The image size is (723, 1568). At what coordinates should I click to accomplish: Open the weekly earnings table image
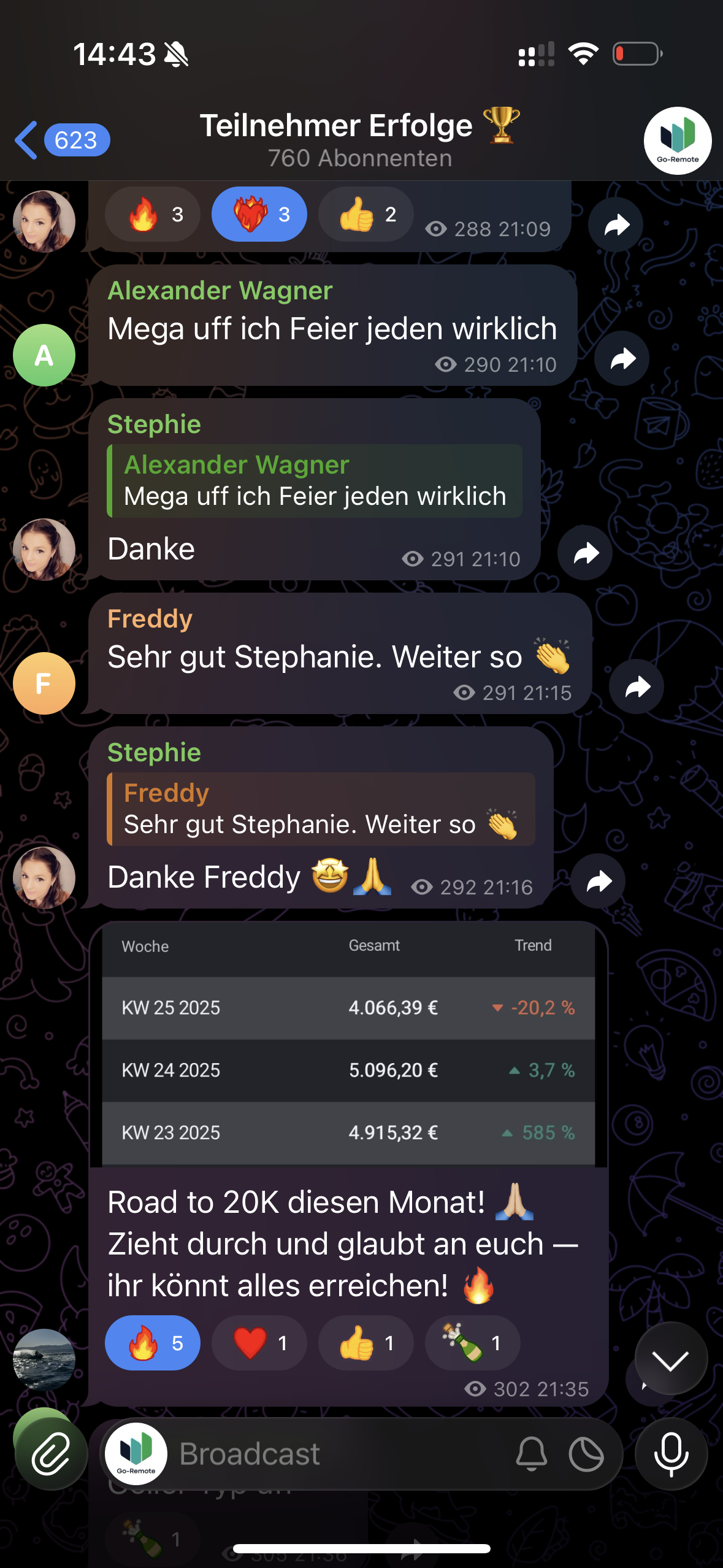[348, 1044]
